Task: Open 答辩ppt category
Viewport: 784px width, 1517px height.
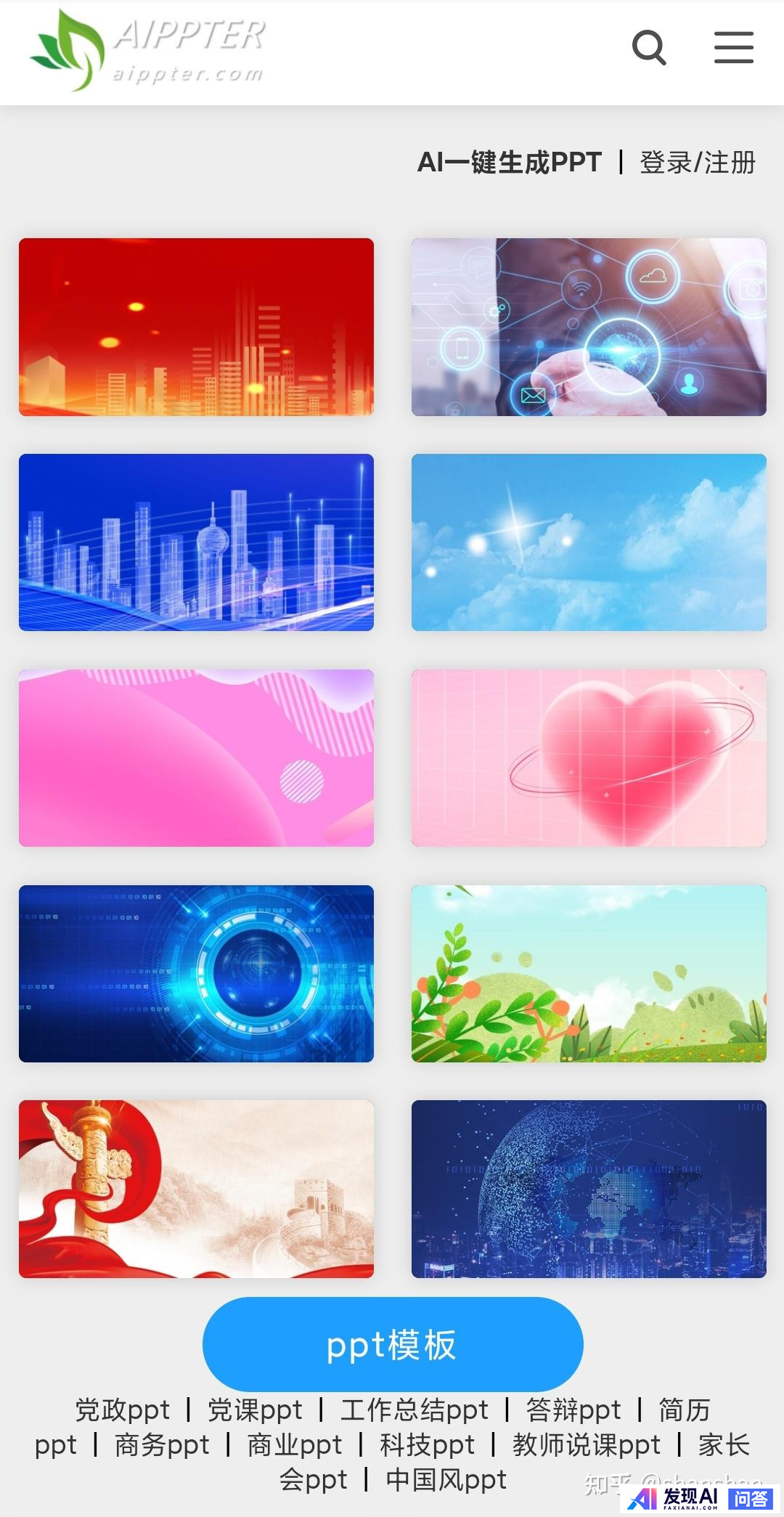Action: 573,1410
